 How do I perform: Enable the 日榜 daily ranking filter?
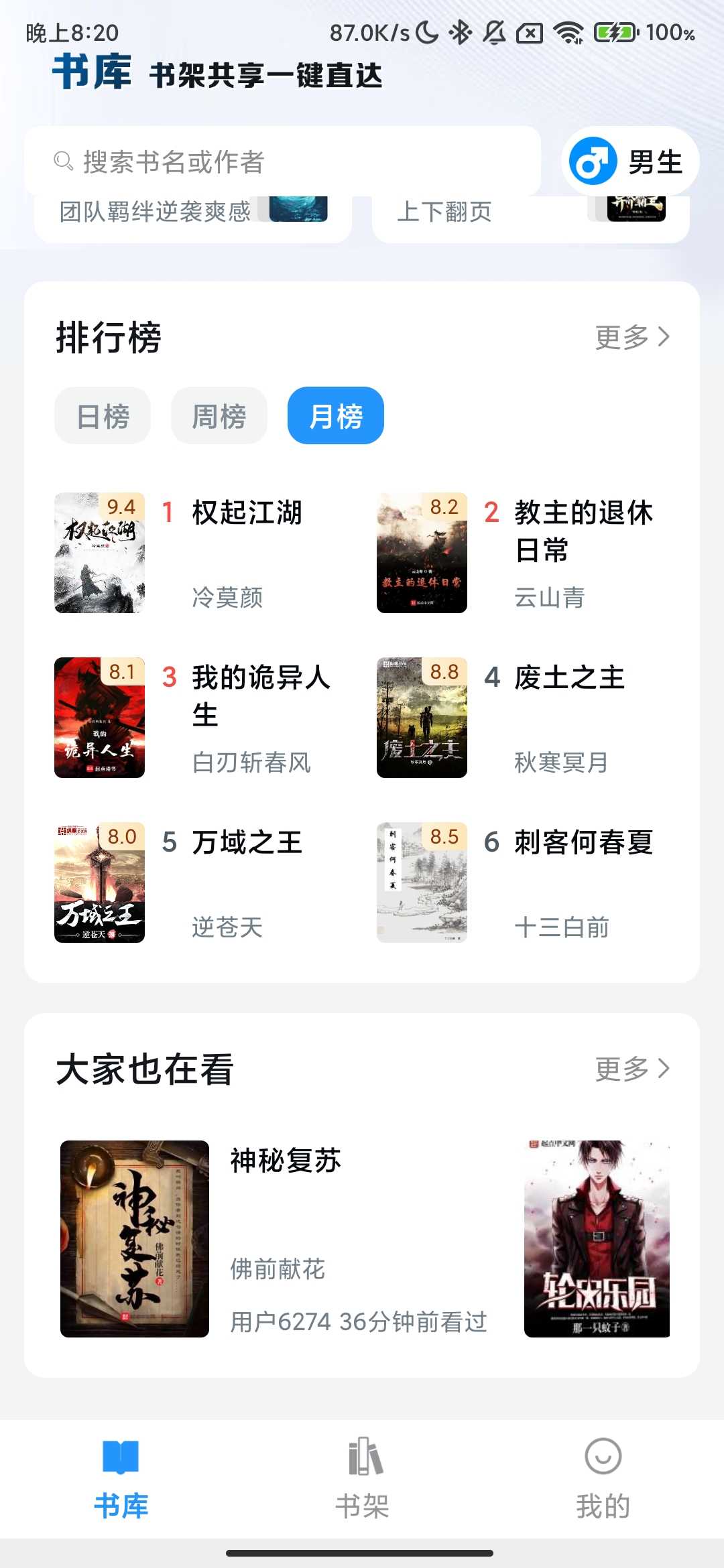[x=102, y=415]
